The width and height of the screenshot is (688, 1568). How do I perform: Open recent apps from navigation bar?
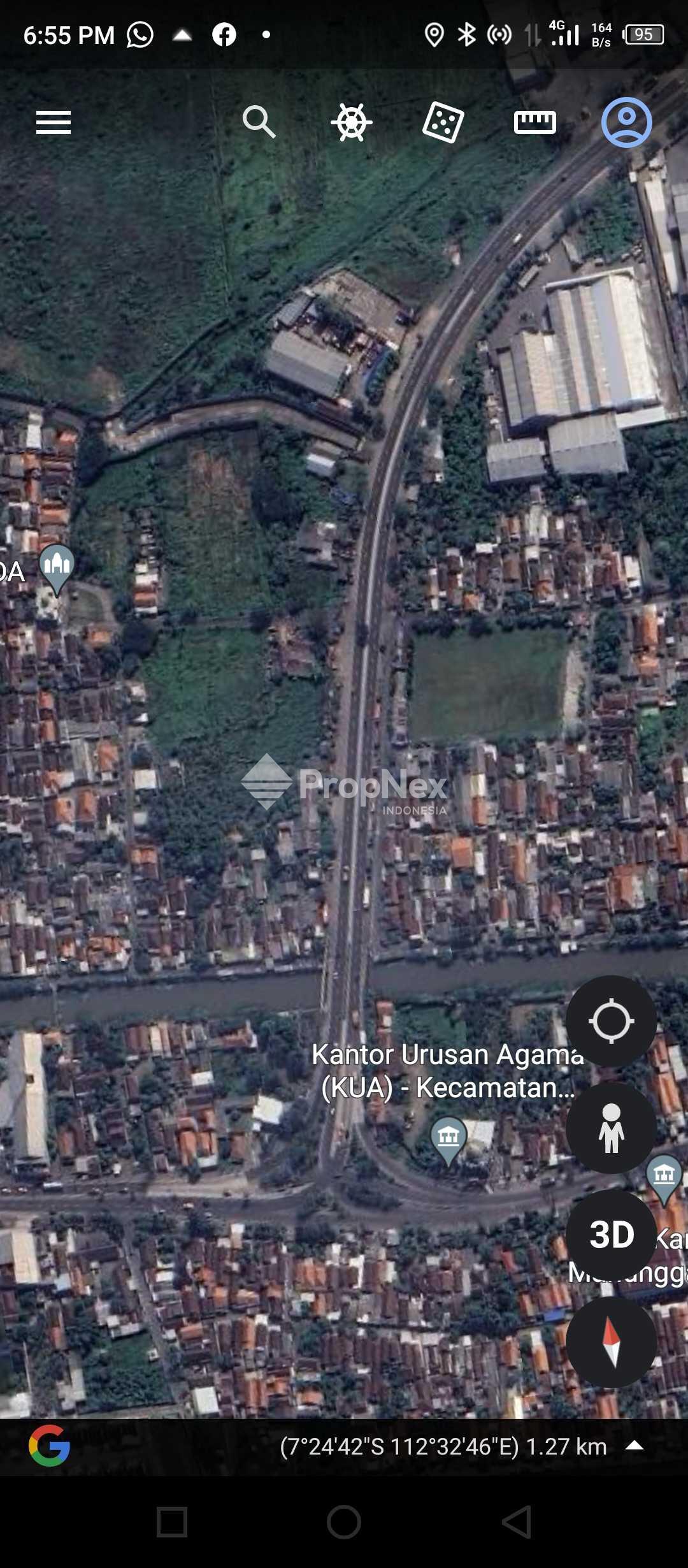point(172,1522)
